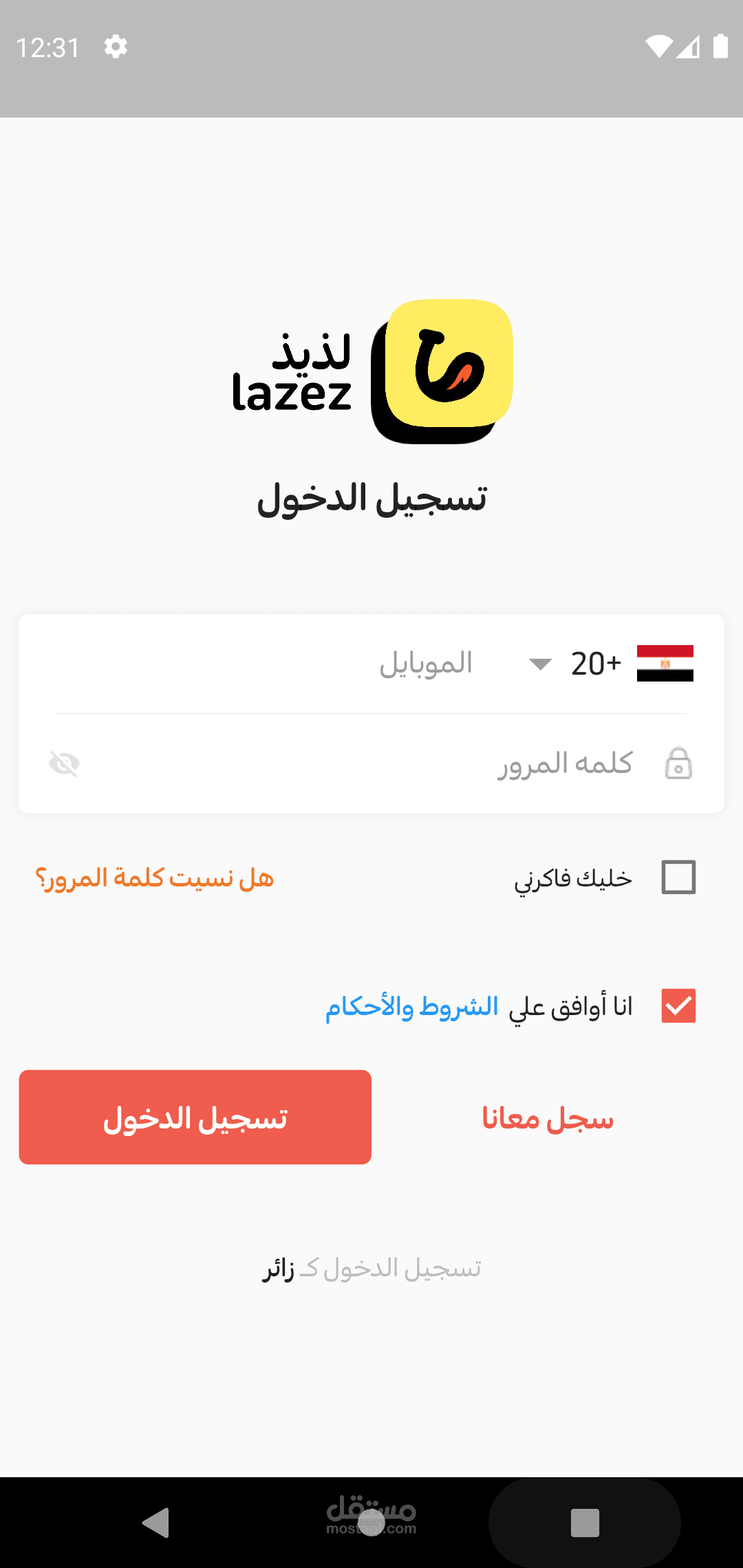
Task: Focus the كلمه المرور password field
Action: [x=413, y=763]
